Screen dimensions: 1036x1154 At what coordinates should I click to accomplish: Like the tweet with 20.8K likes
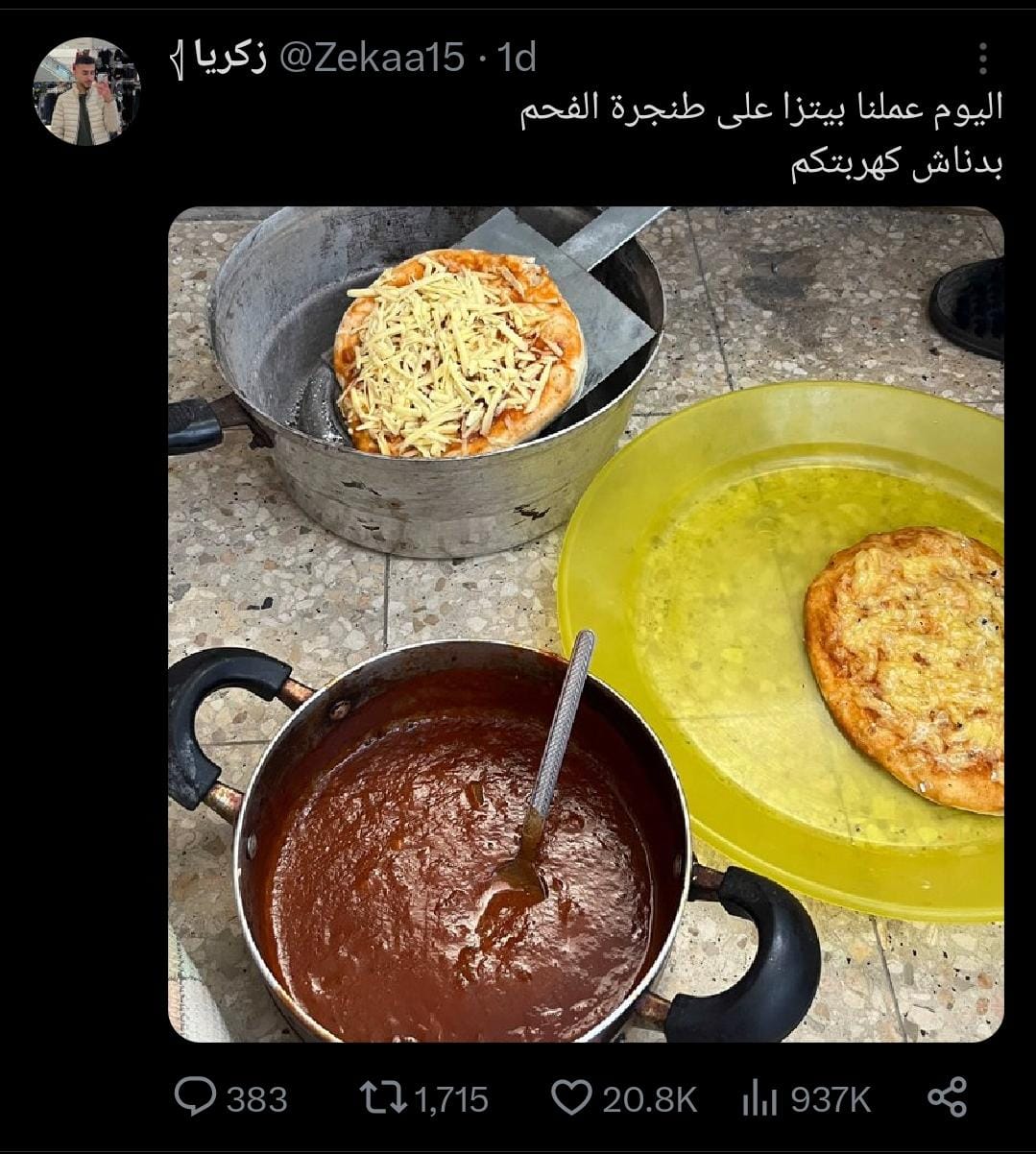pos(572,1097)
